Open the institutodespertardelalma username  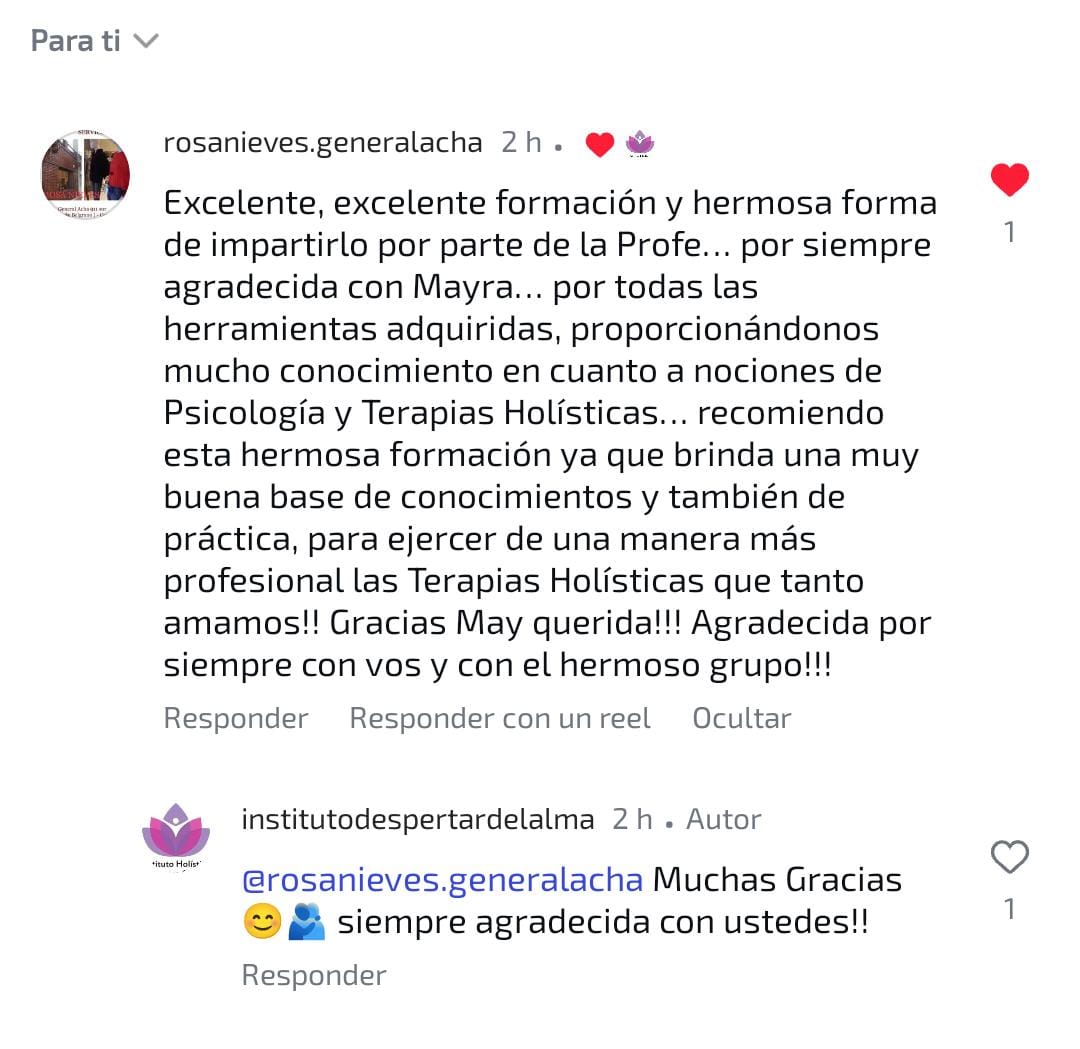418,819
